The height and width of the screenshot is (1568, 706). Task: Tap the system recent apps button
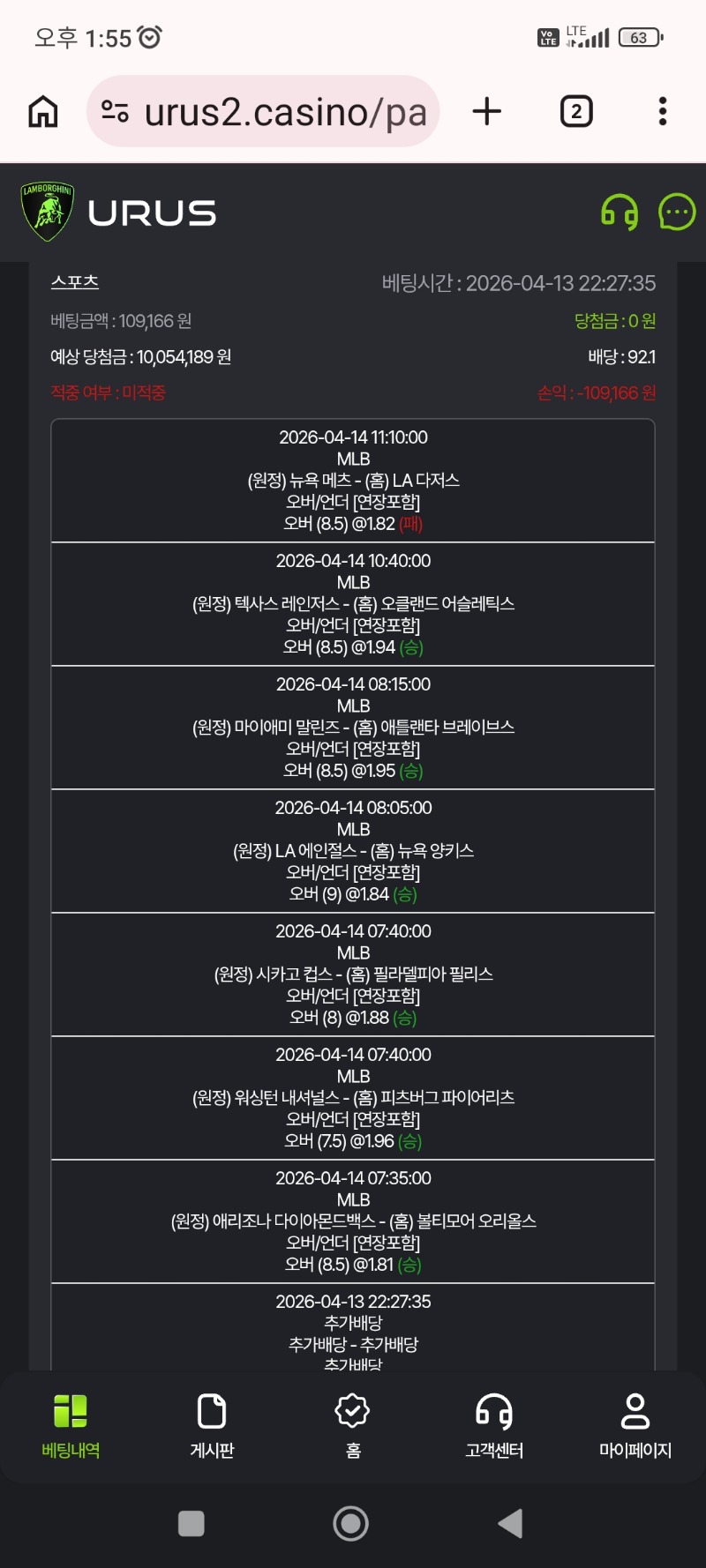click(192, 1523)
